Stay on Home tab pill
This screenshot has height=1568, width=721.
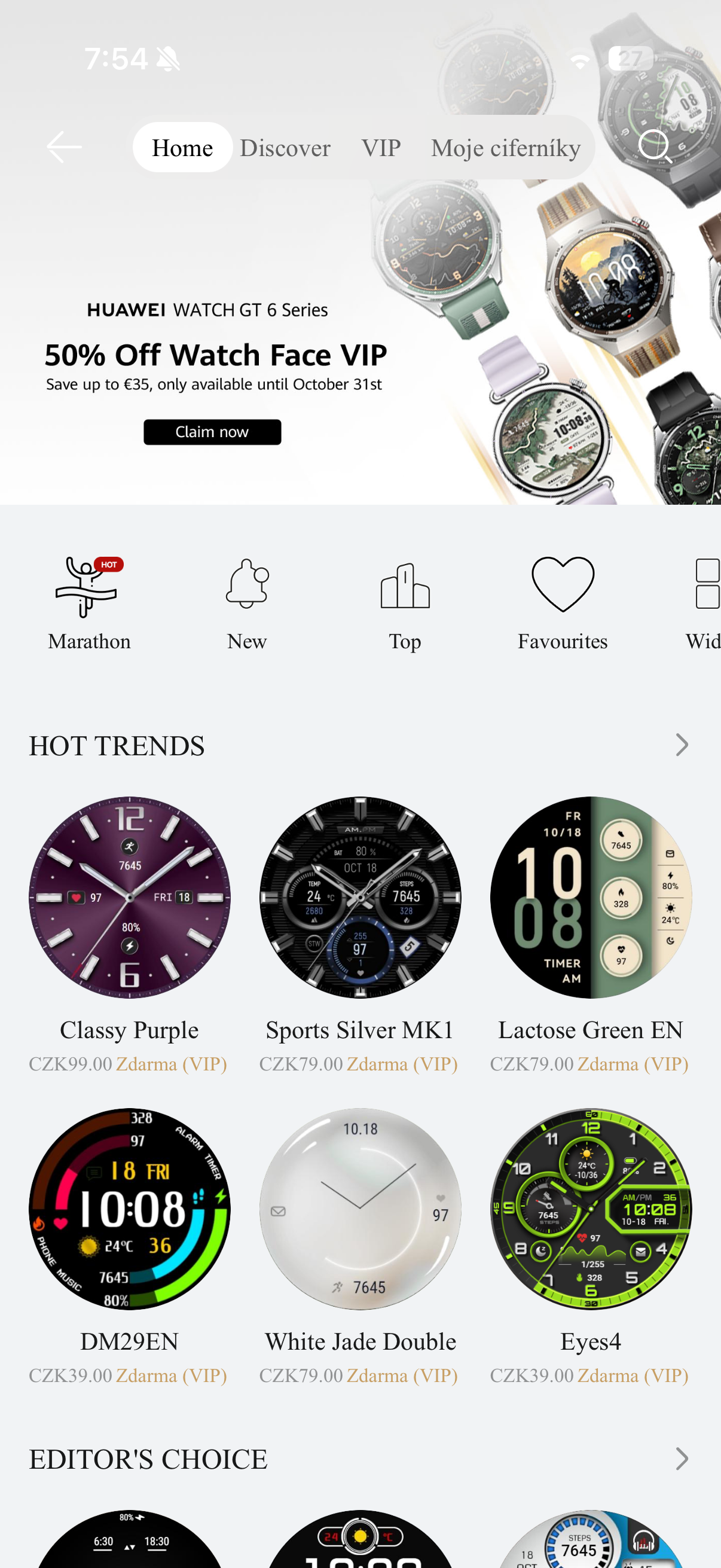click(x=182, y=147)
